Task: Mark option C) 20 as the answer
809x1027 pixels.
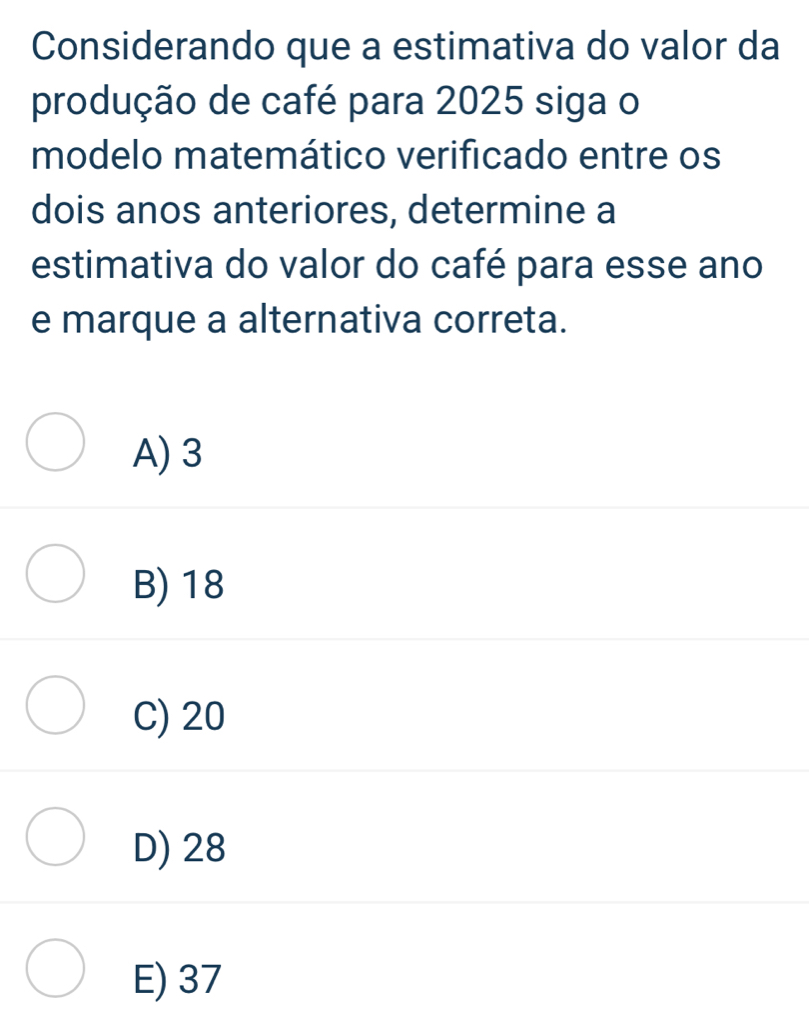Action: [x=55, y=707]
